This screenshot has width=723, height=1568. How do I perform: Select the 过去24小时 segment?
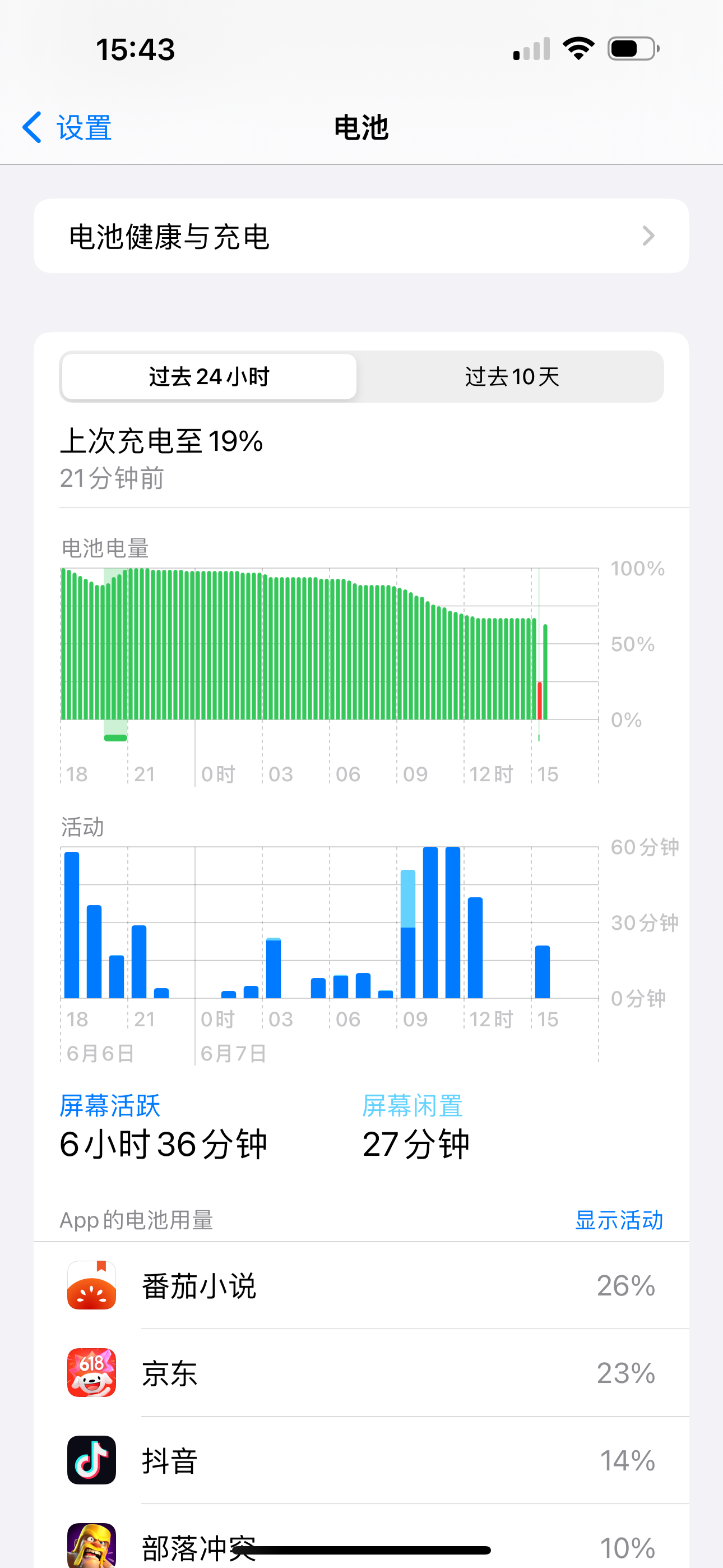click(x=208, y=377)
